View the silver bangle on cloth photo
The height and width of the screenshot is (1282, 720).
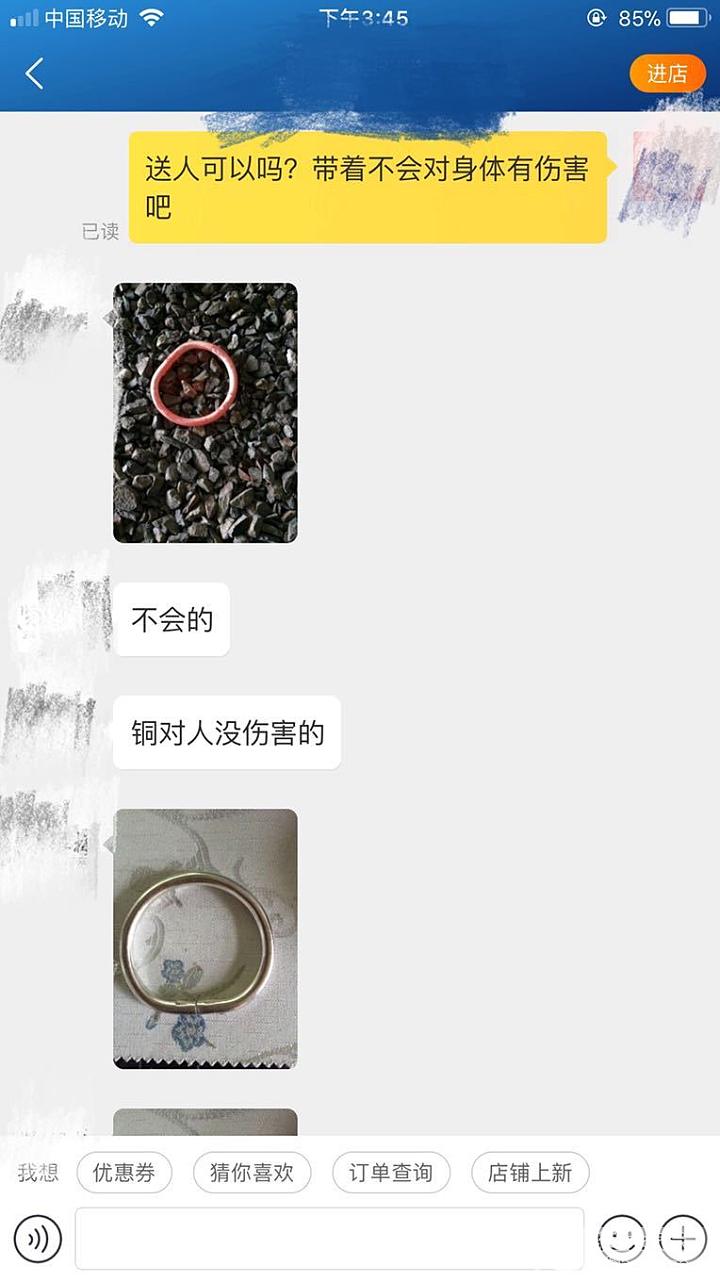[x=205, y=939]
